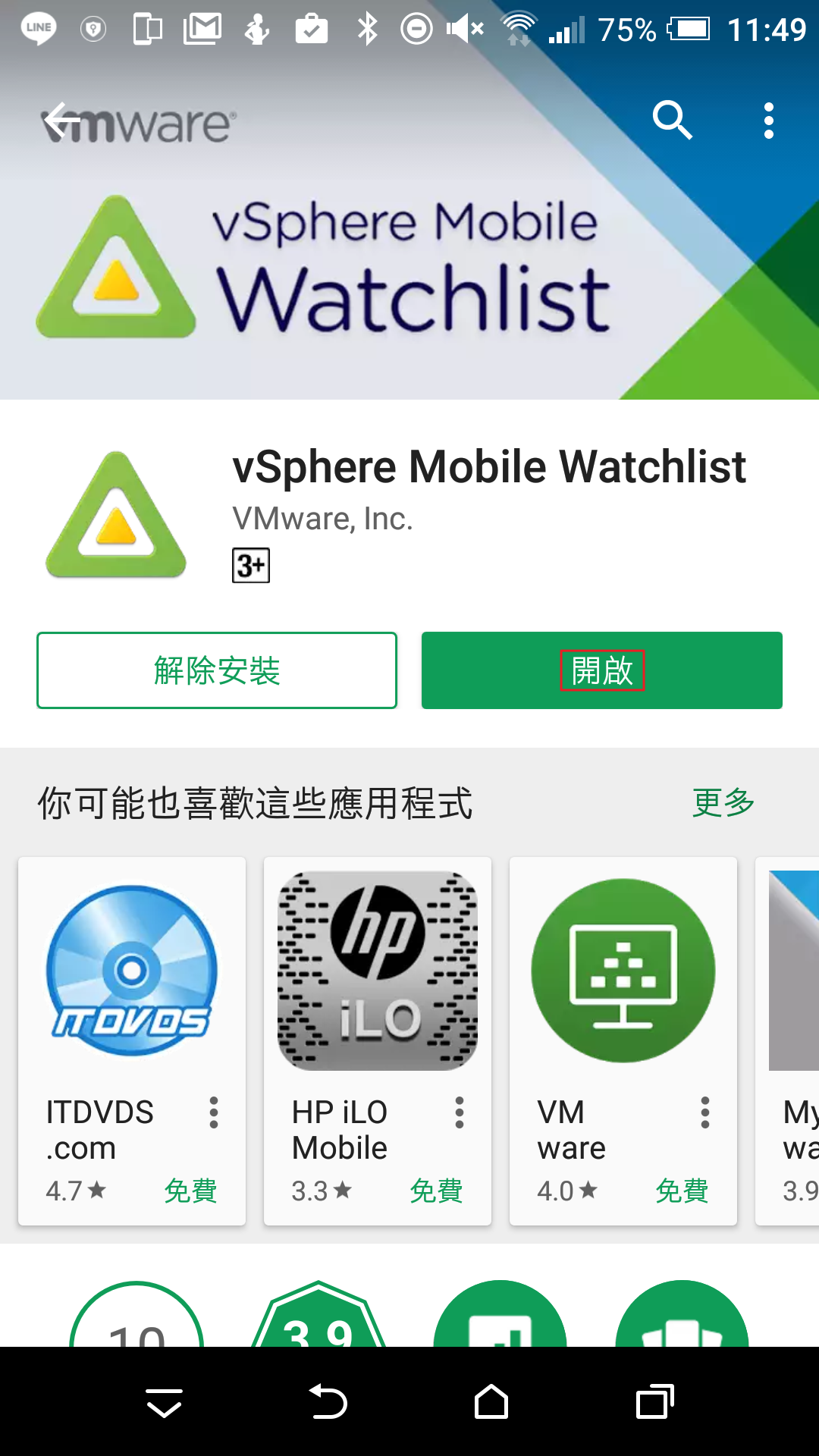Open recent apps from the navigation bar

(x=655, y=1401)
